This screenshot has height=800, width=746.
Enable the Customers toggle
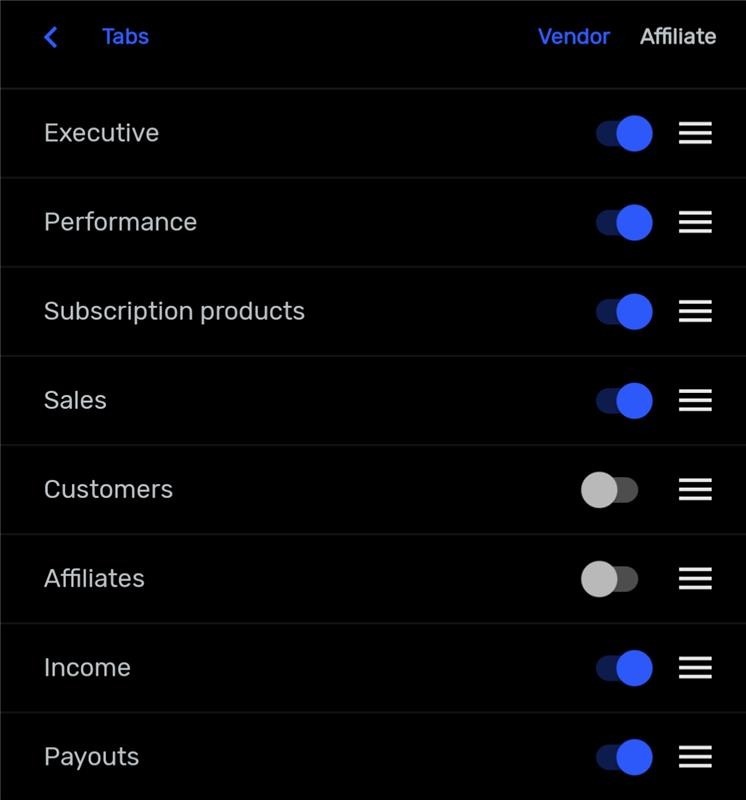tap(609, 489)
